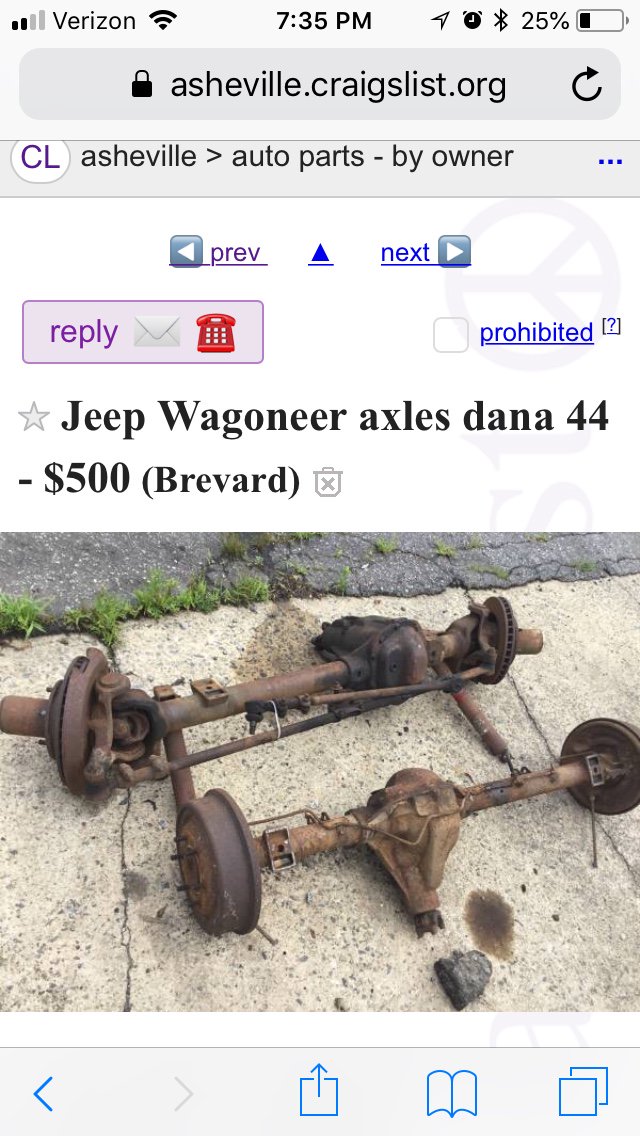The width and height of the screenshot is (640, 1136).
Task: Open the Safari share sheet
Action: click(319, 1090)
